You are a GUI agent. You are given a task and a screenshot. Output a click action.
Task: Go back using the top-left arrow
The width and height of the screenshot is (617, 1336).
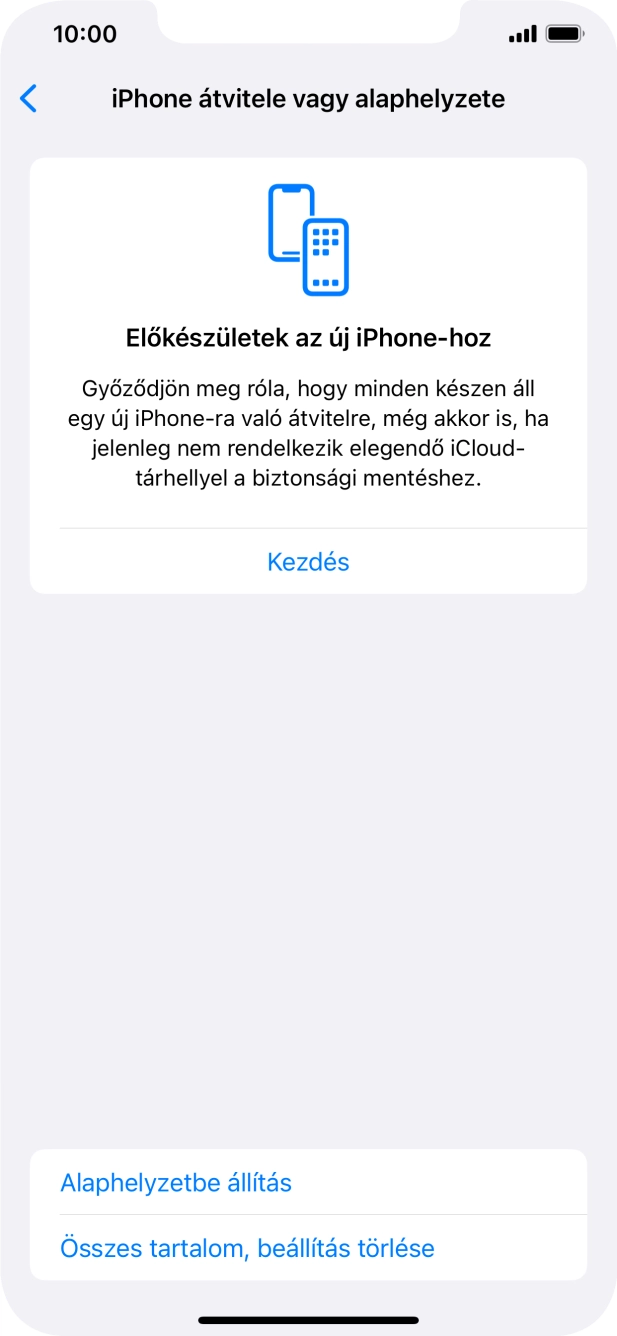coord(29,99)
